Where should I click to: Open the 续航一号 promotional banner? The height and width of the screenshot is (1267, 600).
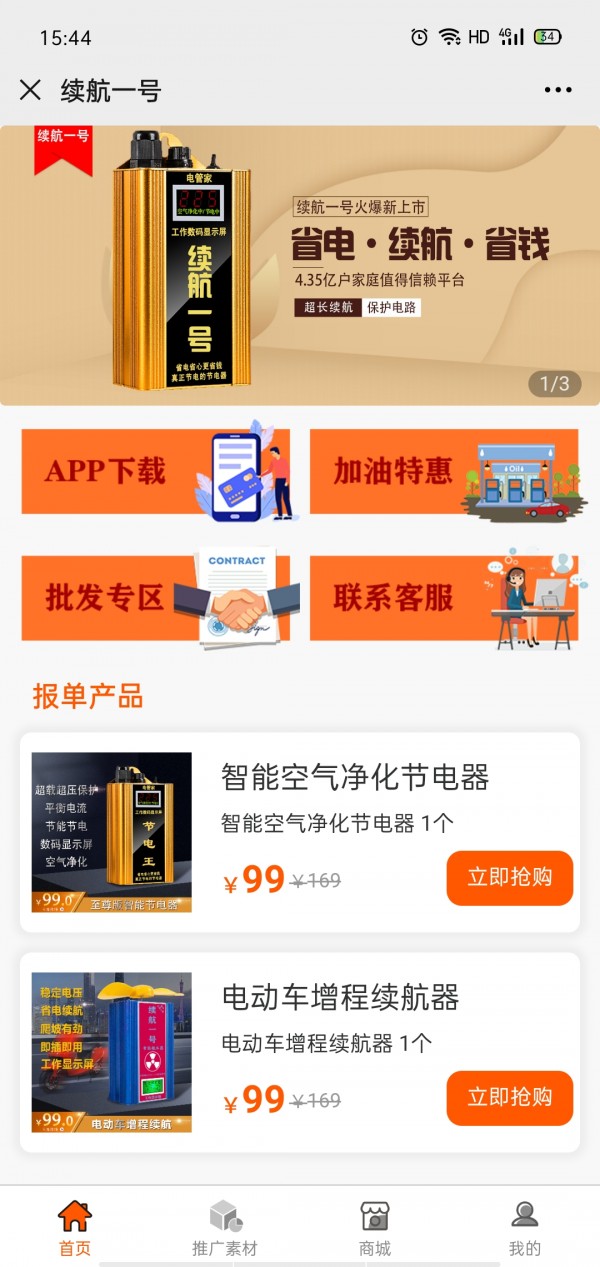(300, 265)
